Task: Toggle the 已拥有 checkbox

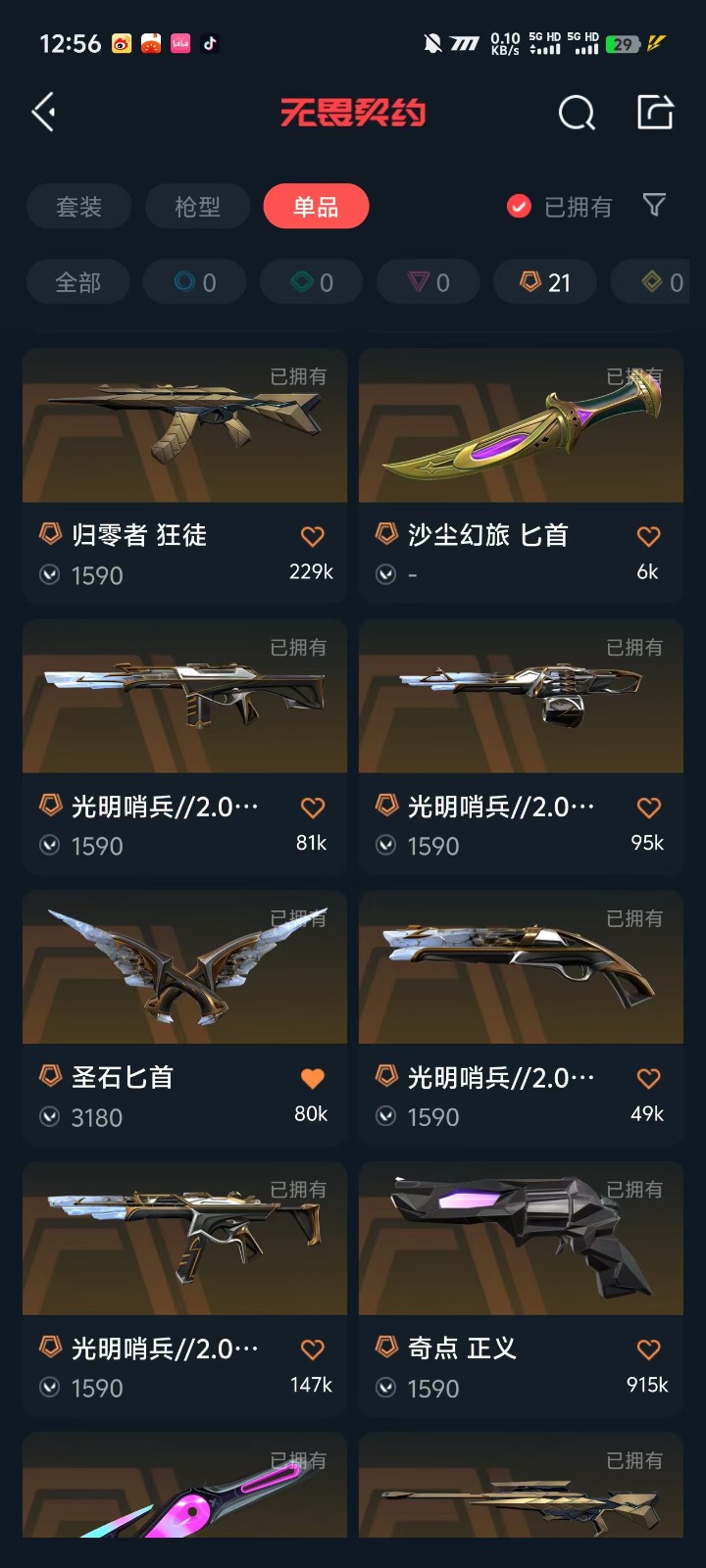Action: point(519,207)
